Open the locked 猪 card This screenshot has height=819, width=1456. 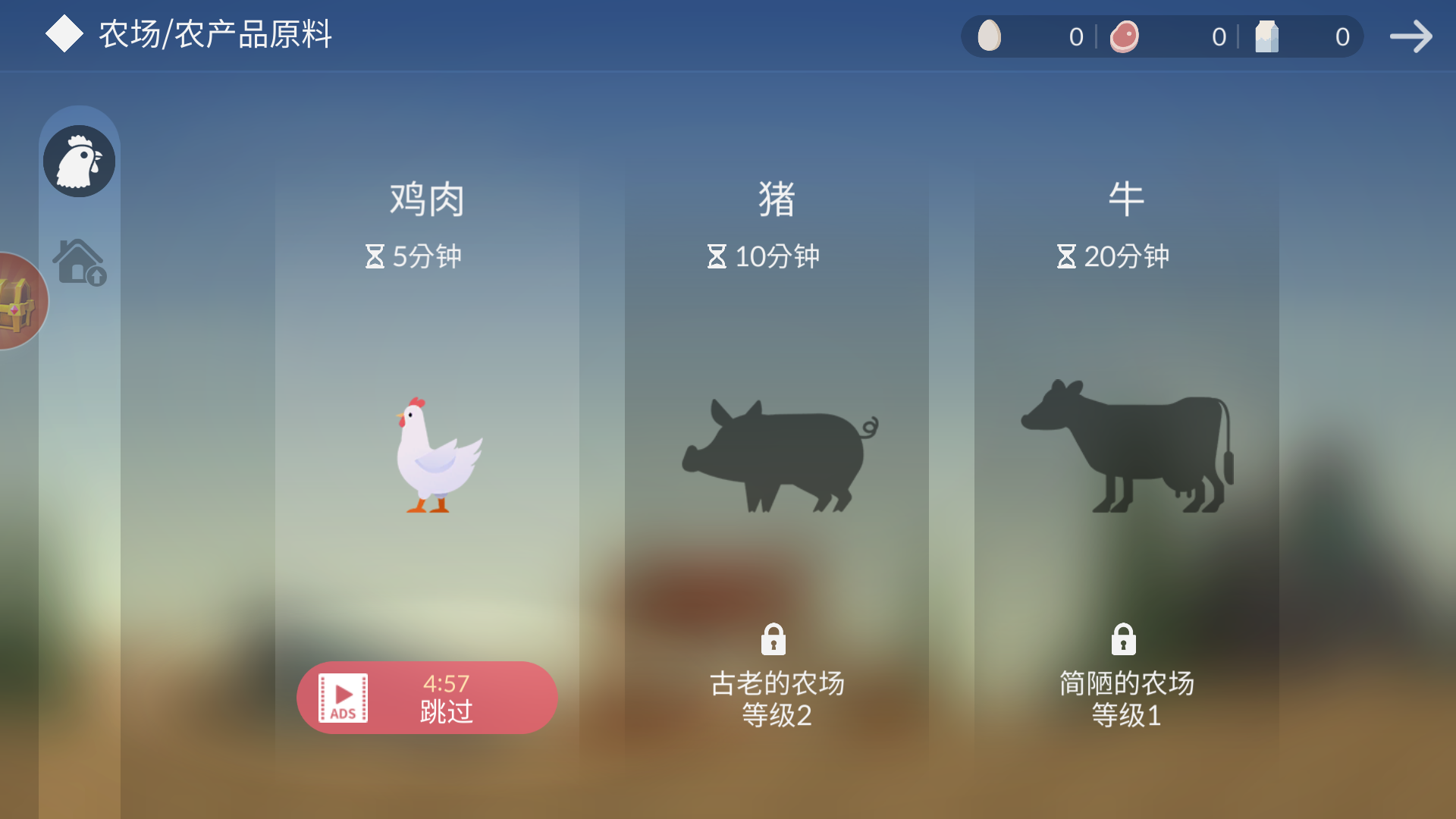[777, 455]
